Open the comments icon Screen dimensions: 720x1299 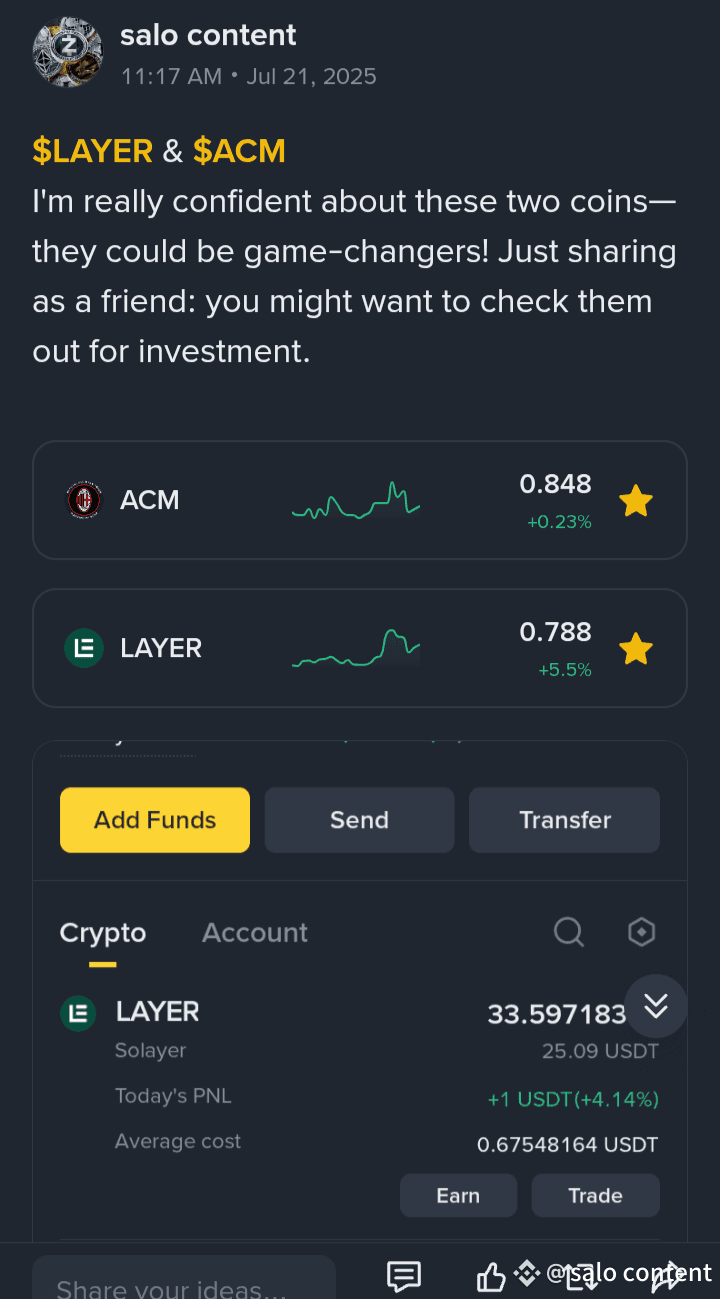pyautogui.click(x=404, y=1276)
